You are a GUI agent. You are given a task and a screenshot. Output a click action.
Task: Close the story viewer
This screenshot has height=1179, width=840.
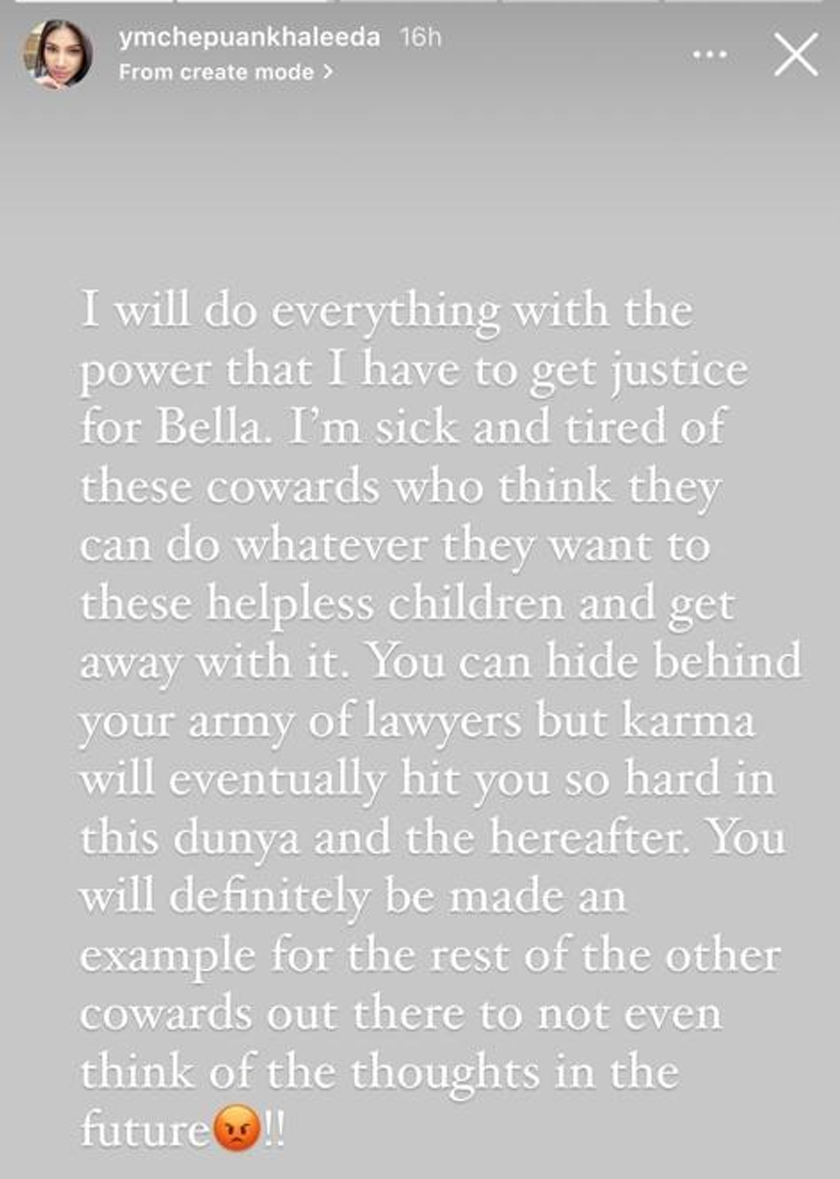coord(796,54)
